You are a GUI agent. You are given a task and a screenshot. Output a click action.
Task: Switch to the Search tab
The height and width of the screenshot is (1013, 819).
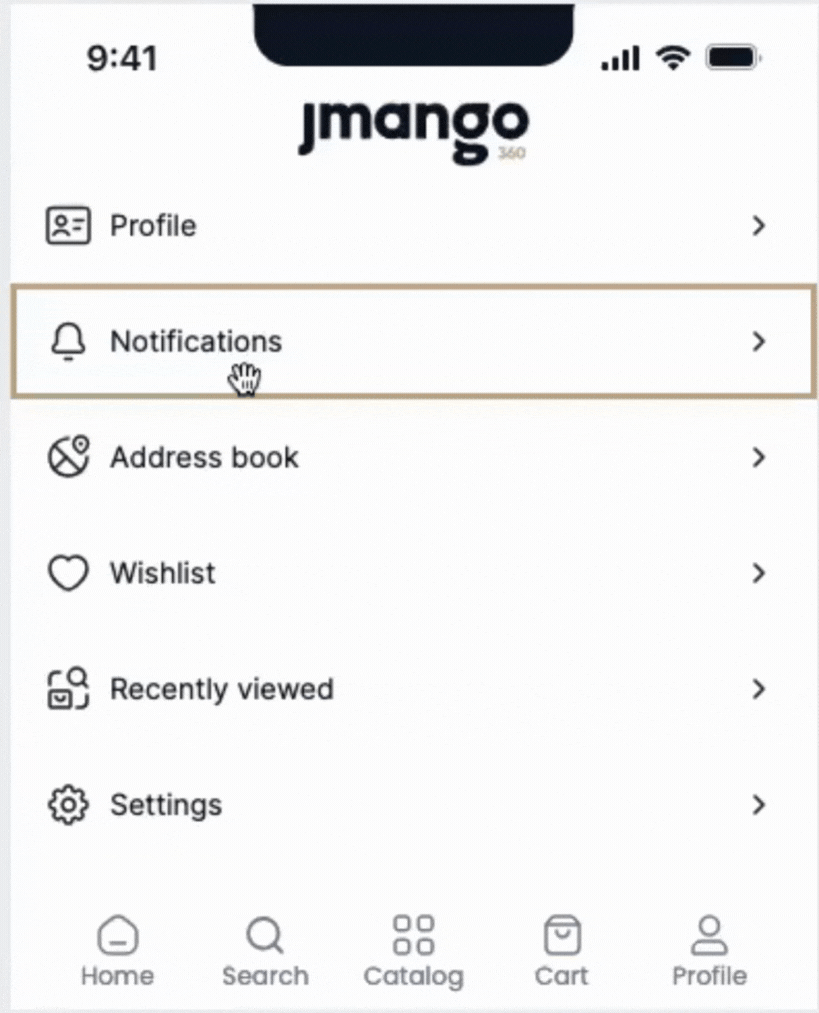pyautogui.click(x=265, y=952)
